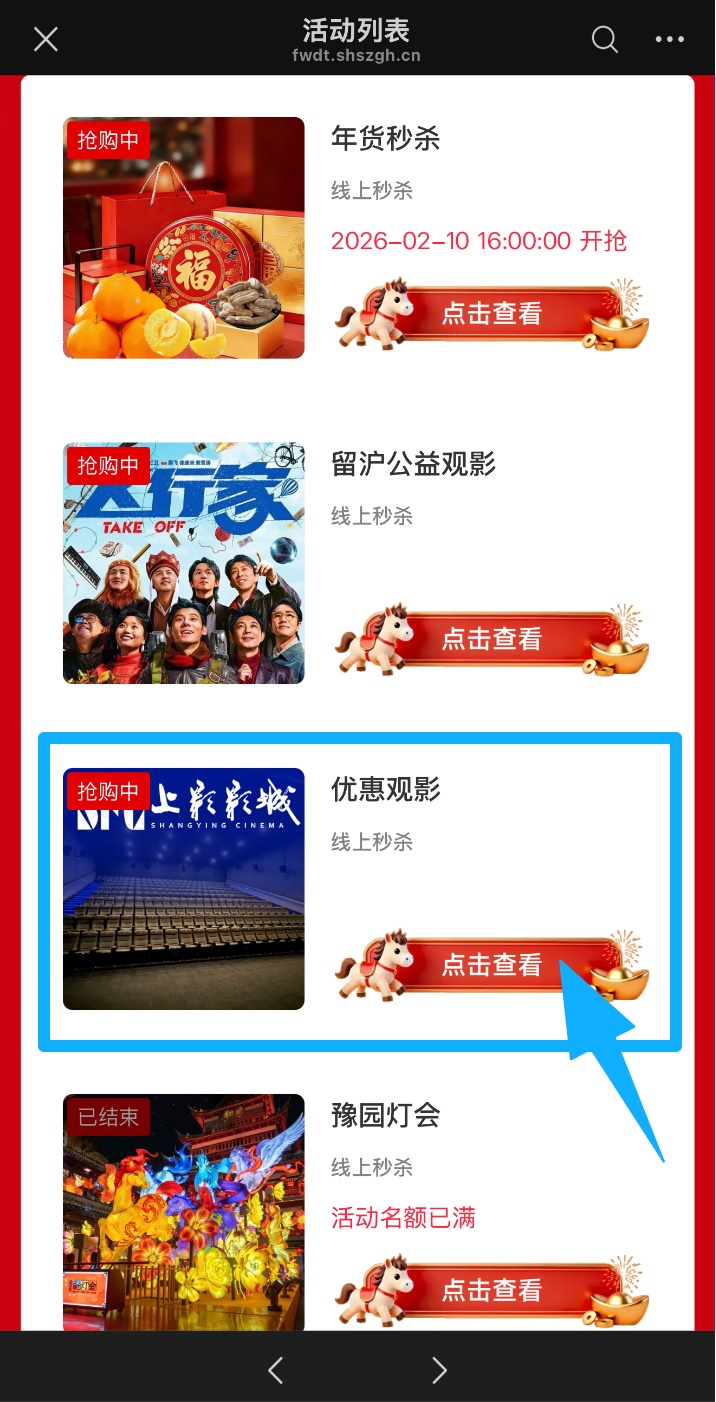Screen dimensions: 716x1402
Task: Open the three-dot overflow menu
Action: (x=670, y=39)
